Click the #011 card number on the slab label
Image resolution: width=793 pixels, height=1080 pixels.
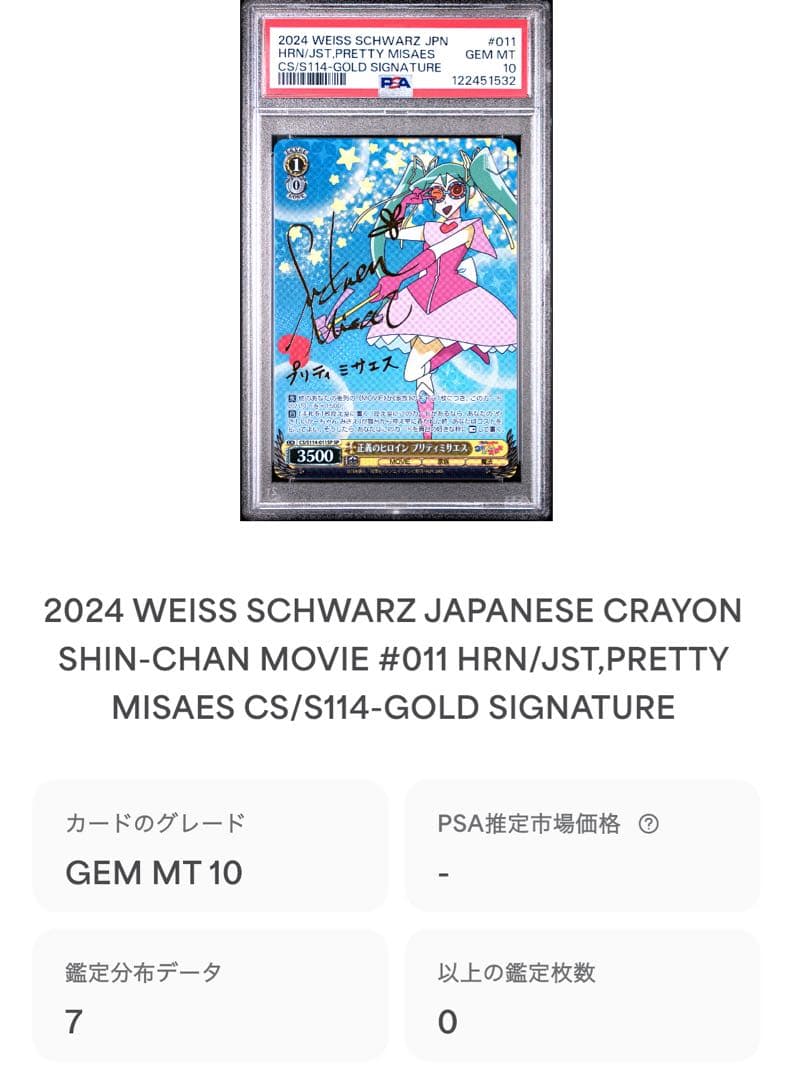(501, 38)
